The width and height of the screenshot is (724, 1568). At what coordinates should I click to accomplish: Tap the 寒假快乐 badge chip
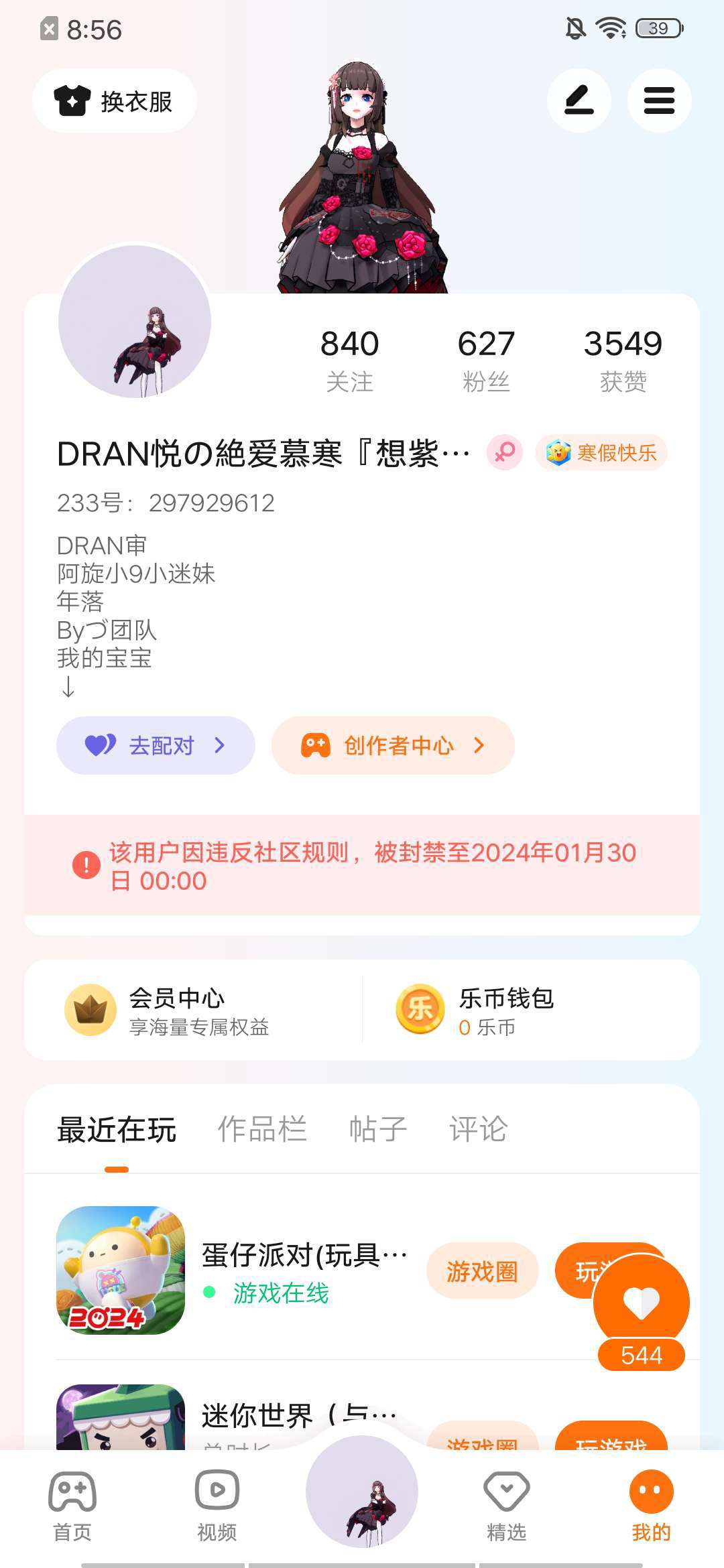[601, 453]
